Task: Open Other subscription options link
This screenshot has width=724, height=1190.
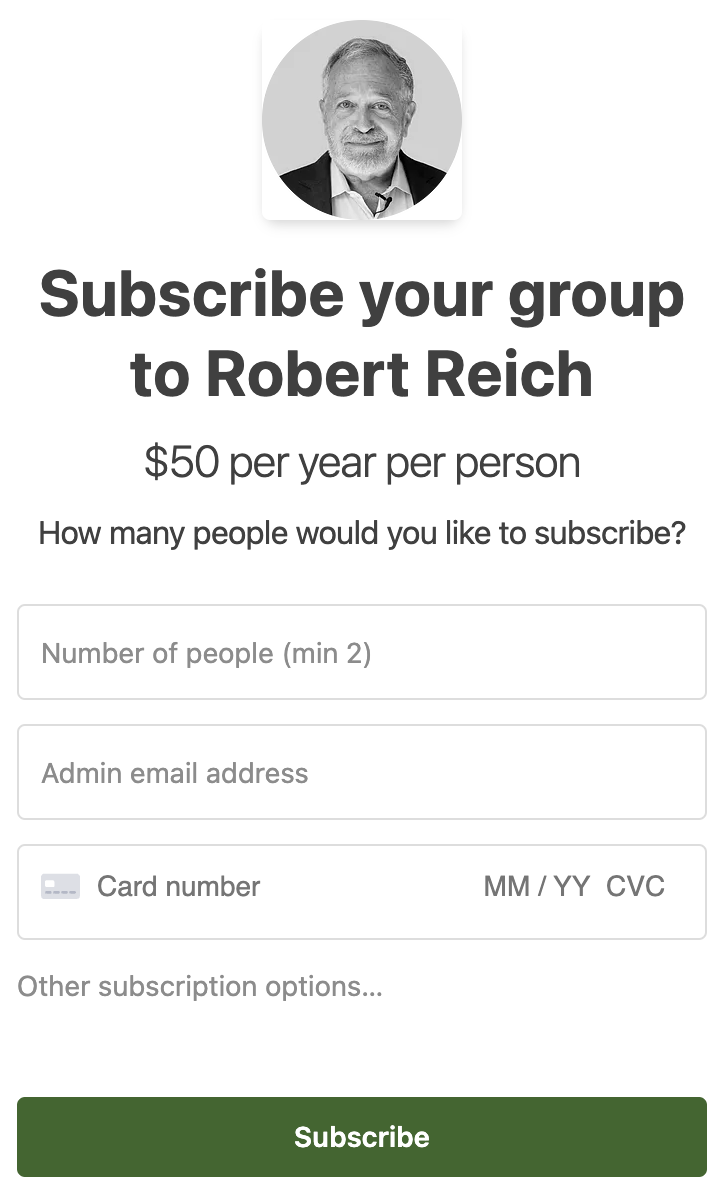Action: 200,986
